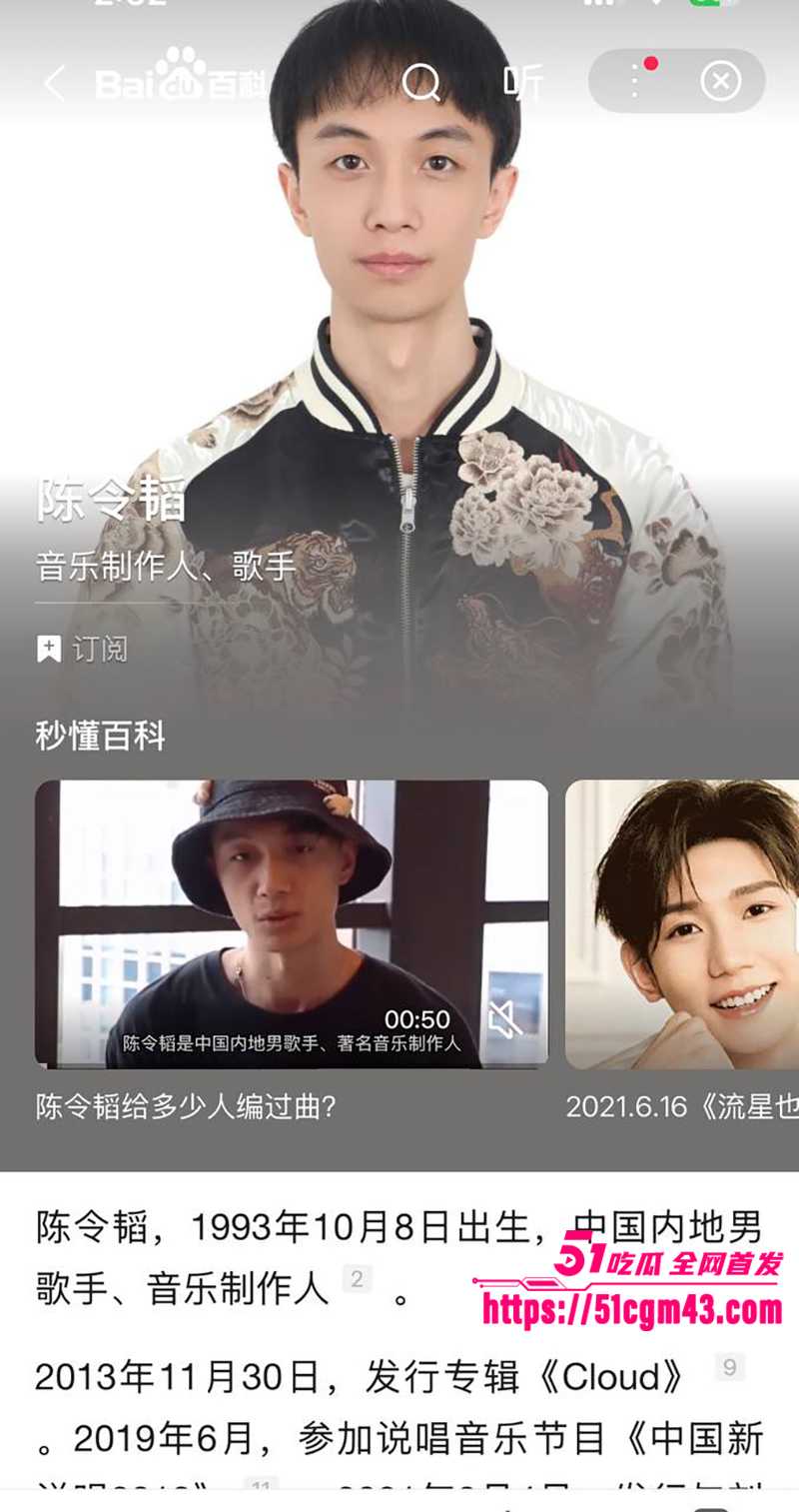This screenshot has height=1512, width=799.
Task: Close the mini program with X
Action: [x=721, y=82]
